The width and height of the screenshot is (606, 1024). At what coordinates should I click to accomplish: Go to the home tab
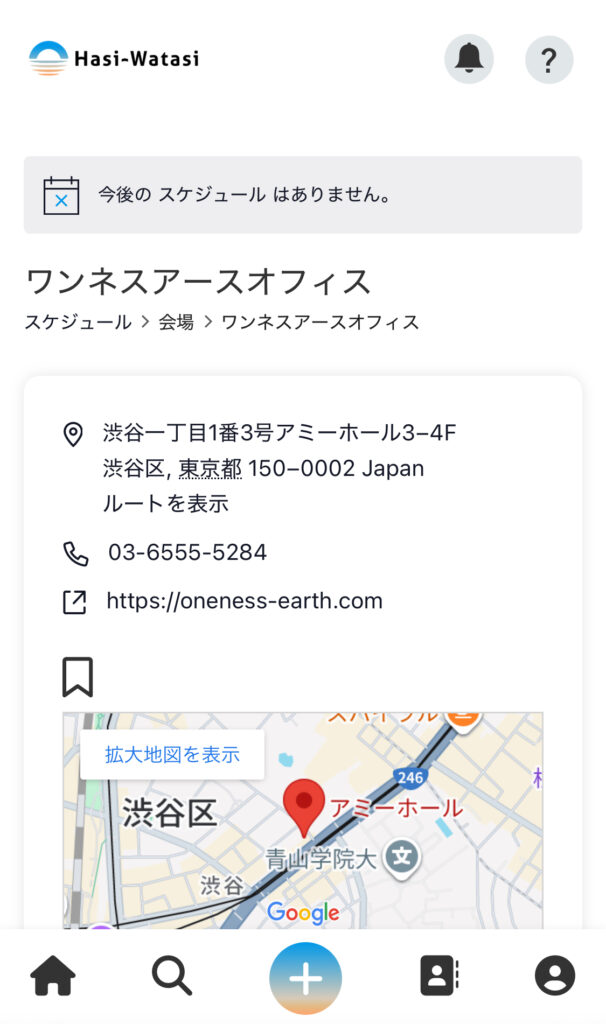pos(53,976)
